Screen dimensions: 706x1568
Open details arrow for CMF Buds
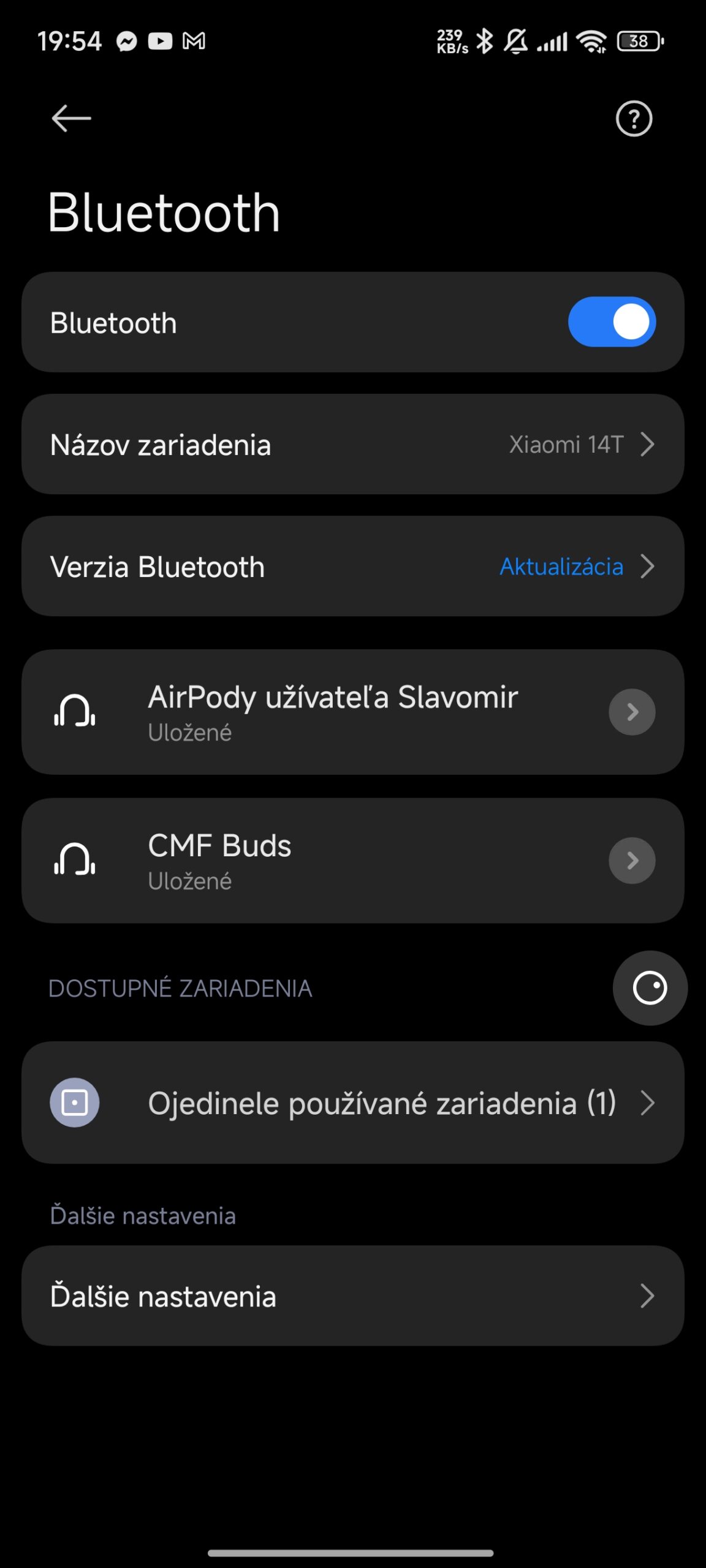pyautogui.click(x=632, y=861)
